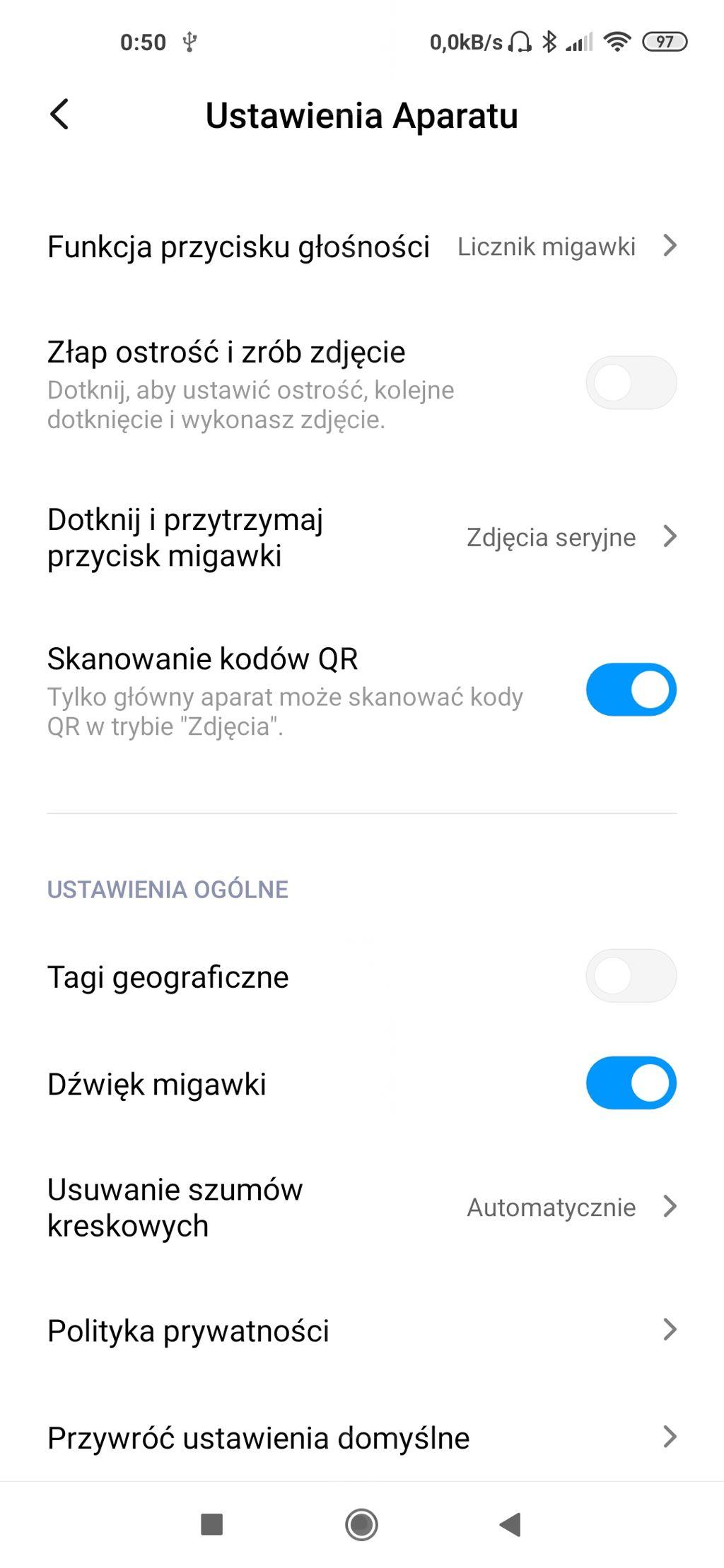Enable Tagi geograficzne switch
724x1568 pixels.
click(x=631, y=976)
